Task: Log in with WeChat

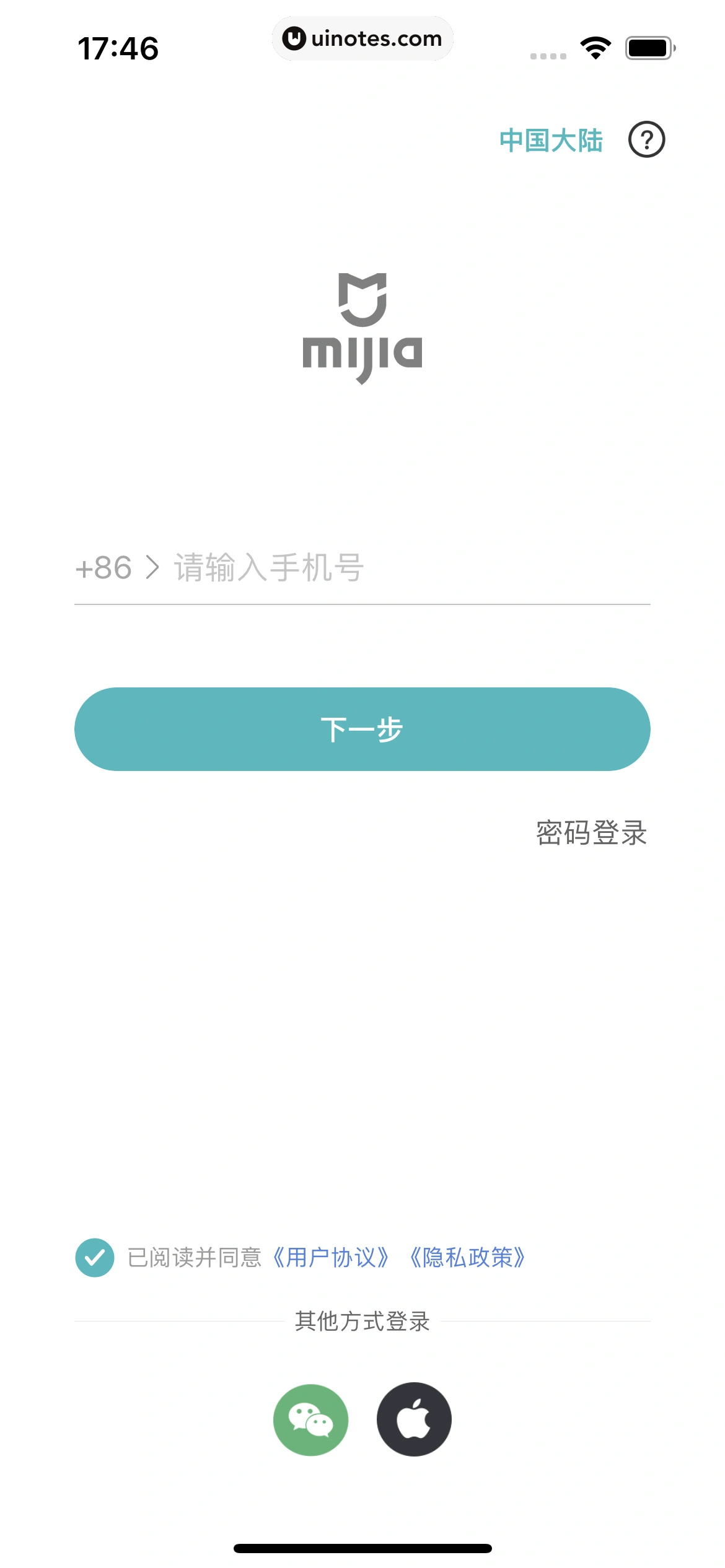Action: [310, 1419]
